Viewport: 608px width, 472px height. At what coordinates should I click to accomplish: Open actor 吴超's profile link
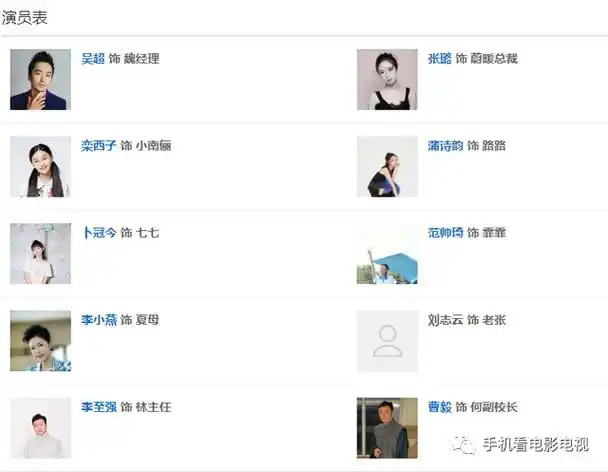[x=93, y=59]
